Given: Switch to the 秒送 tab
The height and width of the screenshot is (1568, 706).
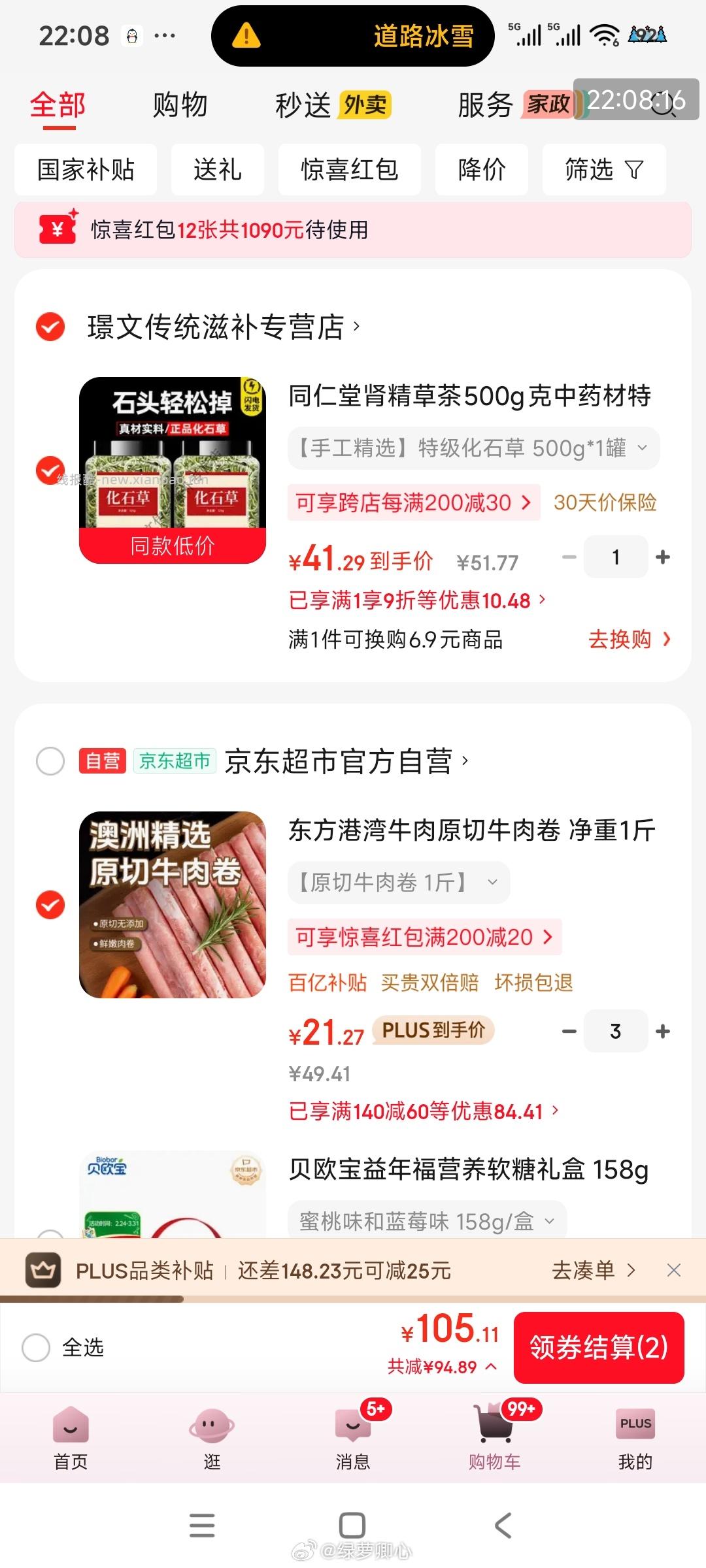Looking at the screenshot, I should pos(301,105).
